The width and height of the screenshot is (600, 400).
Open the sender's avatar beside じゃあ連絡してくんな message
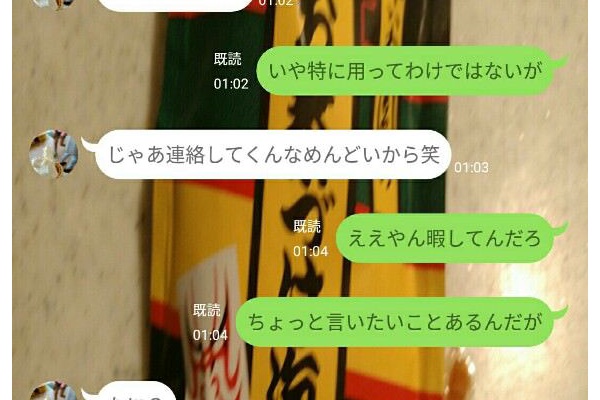point(53,153)
